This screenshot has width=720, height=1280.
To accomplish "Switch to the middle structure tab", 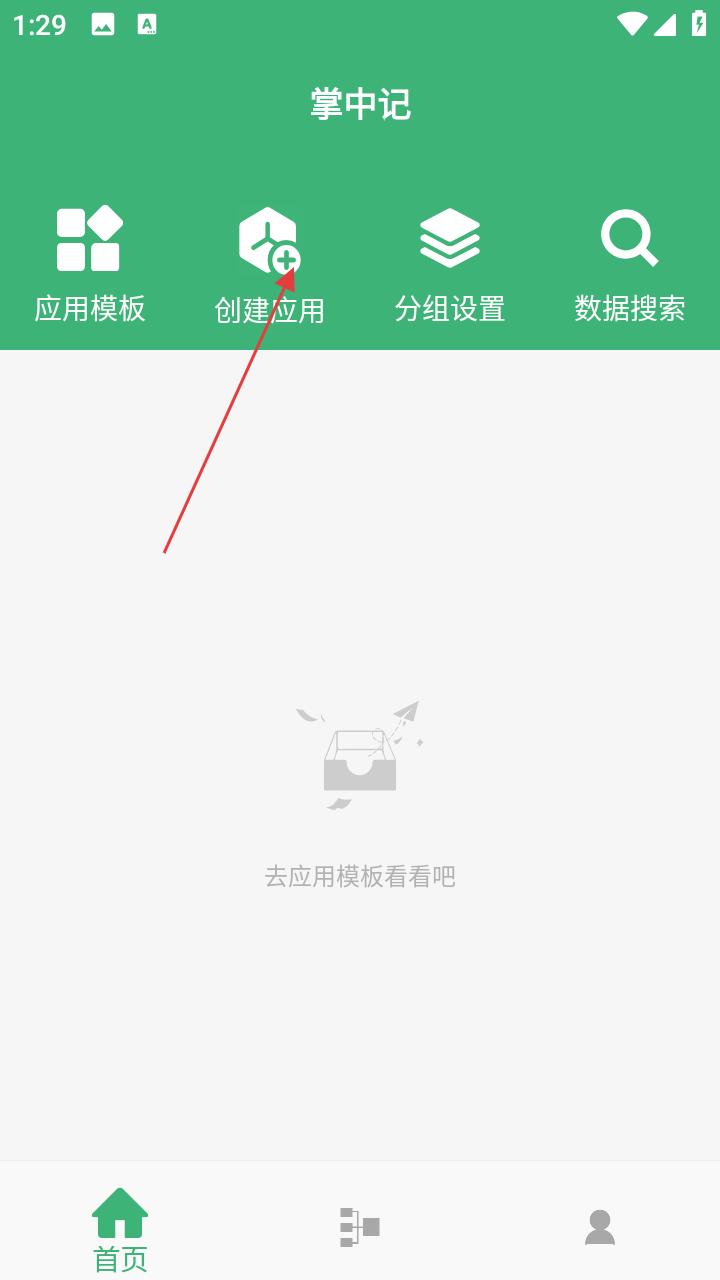I will pyautogui.click(x=360, y=1226).
